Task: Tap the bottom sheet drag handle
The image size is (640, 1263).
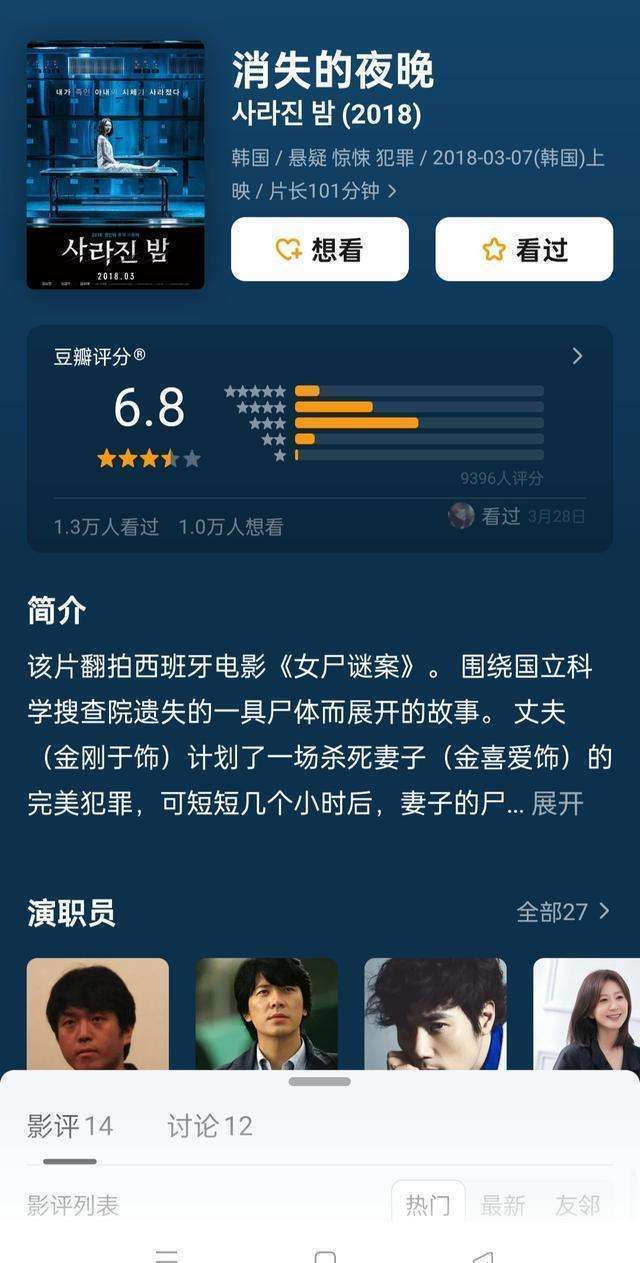Action: [x=320, y=1081]
